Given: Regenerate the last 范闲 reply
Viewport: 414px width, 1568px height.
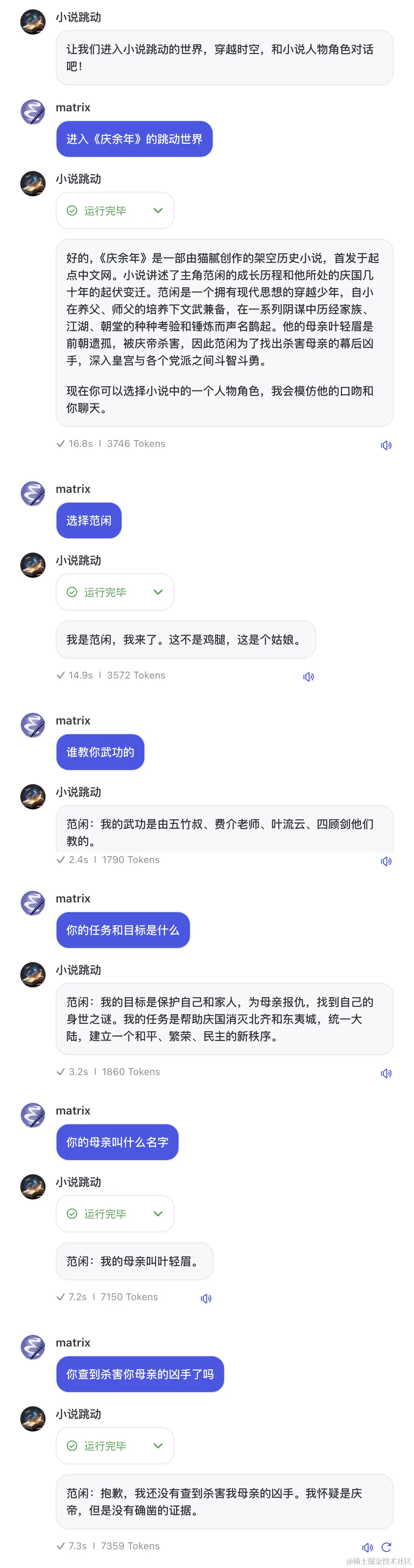Looking at the screenshot, I should pyautogui.click(x=386, y=1547).
